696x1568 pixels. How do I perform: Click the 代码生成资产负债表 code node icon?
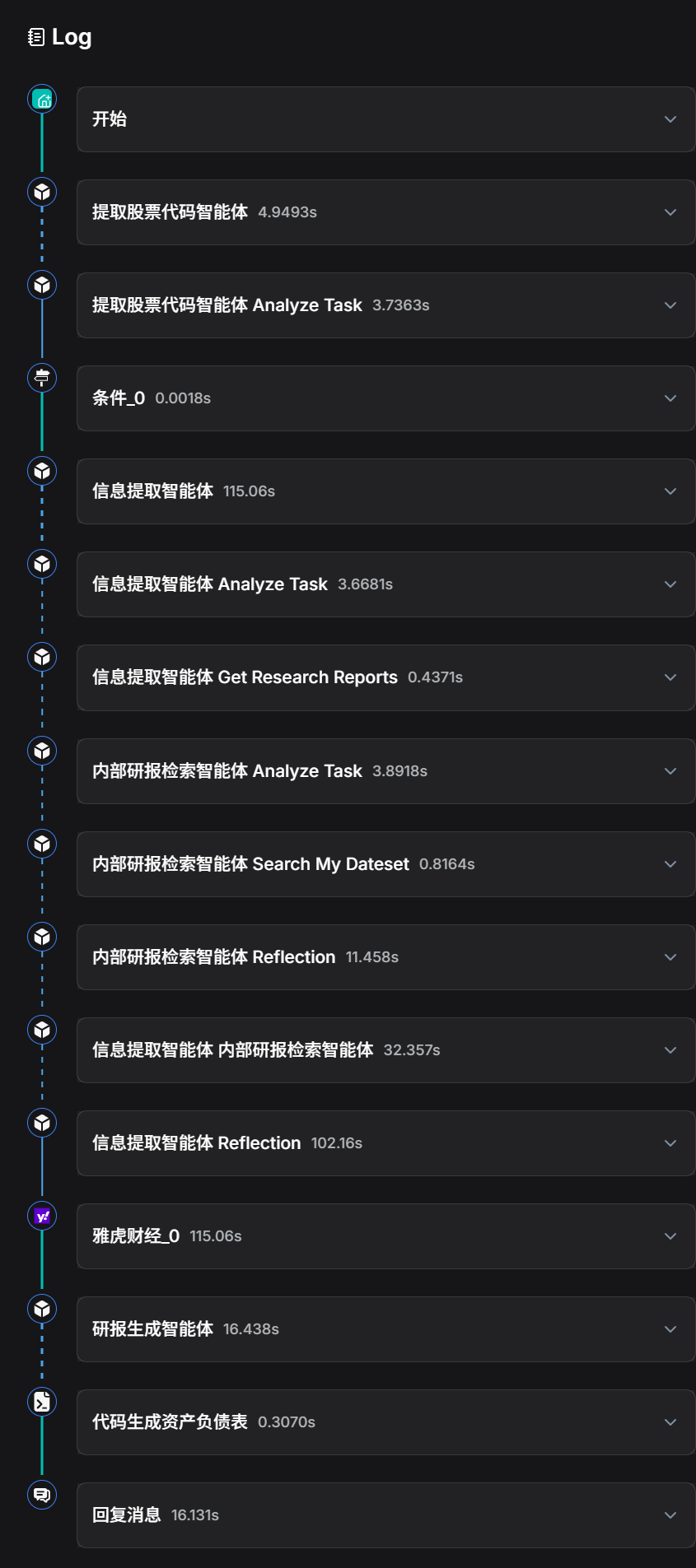point(42,1403)
